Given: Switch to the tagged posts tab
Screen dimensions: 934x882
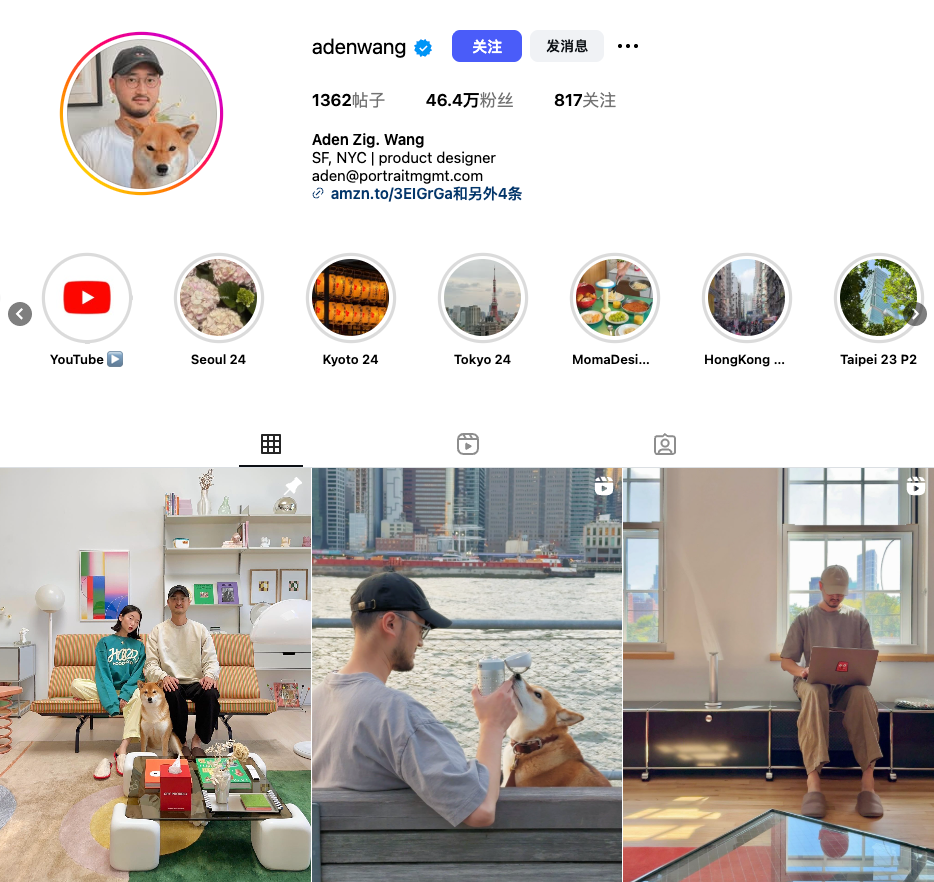Looking at the screenshot, I should (x=664, y=444).
